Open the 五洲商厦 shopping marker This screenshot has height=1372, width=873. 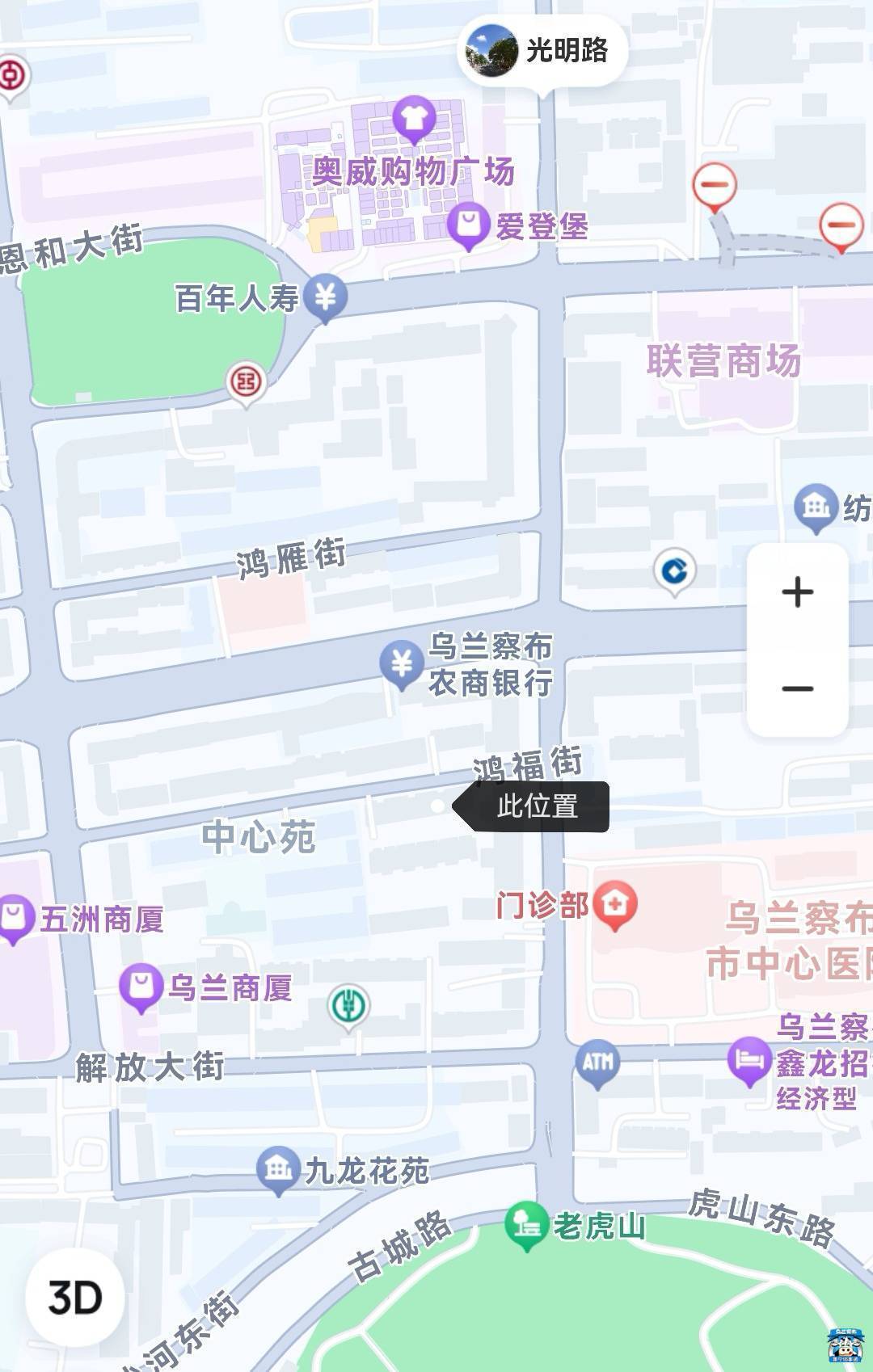[15, 918]
